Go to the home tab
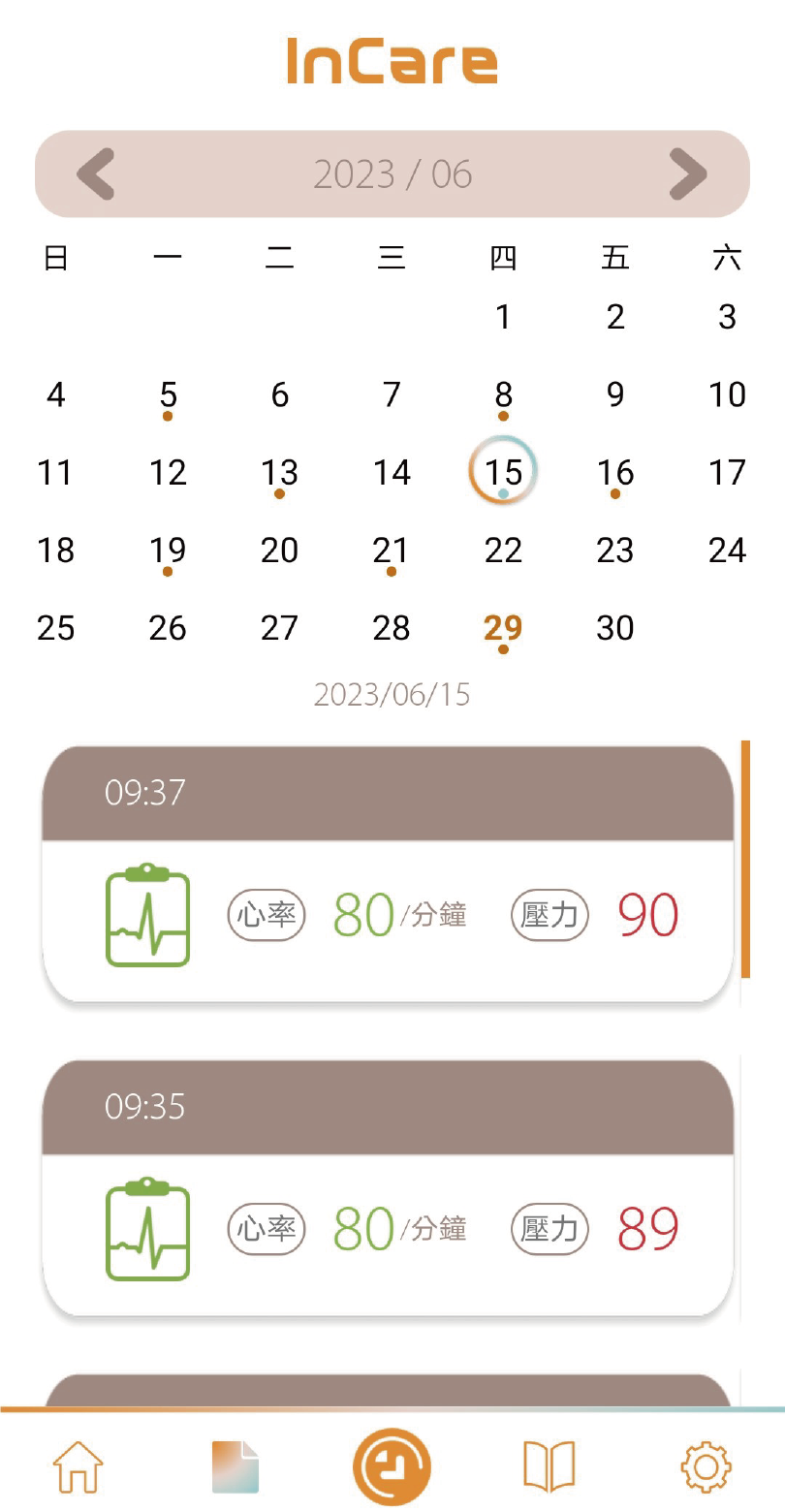The image size is (785, 1512). pyautogui.click(x=78, y=1466)
